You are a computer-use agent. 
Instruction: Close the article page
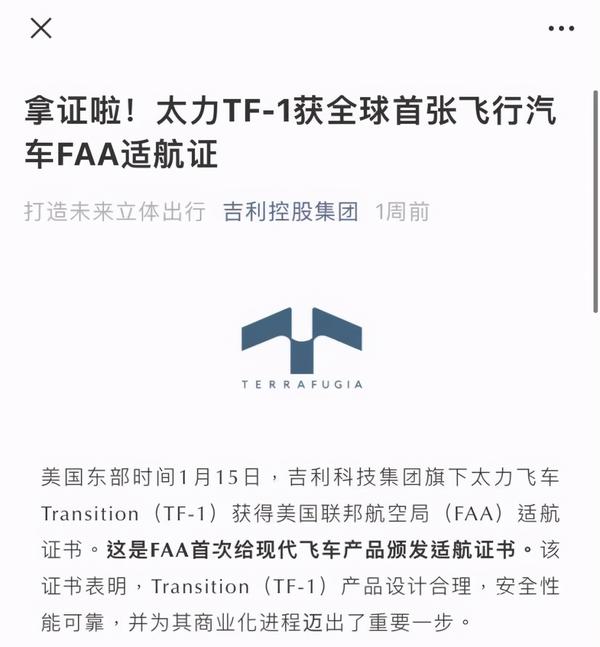[x=41, y=28]
